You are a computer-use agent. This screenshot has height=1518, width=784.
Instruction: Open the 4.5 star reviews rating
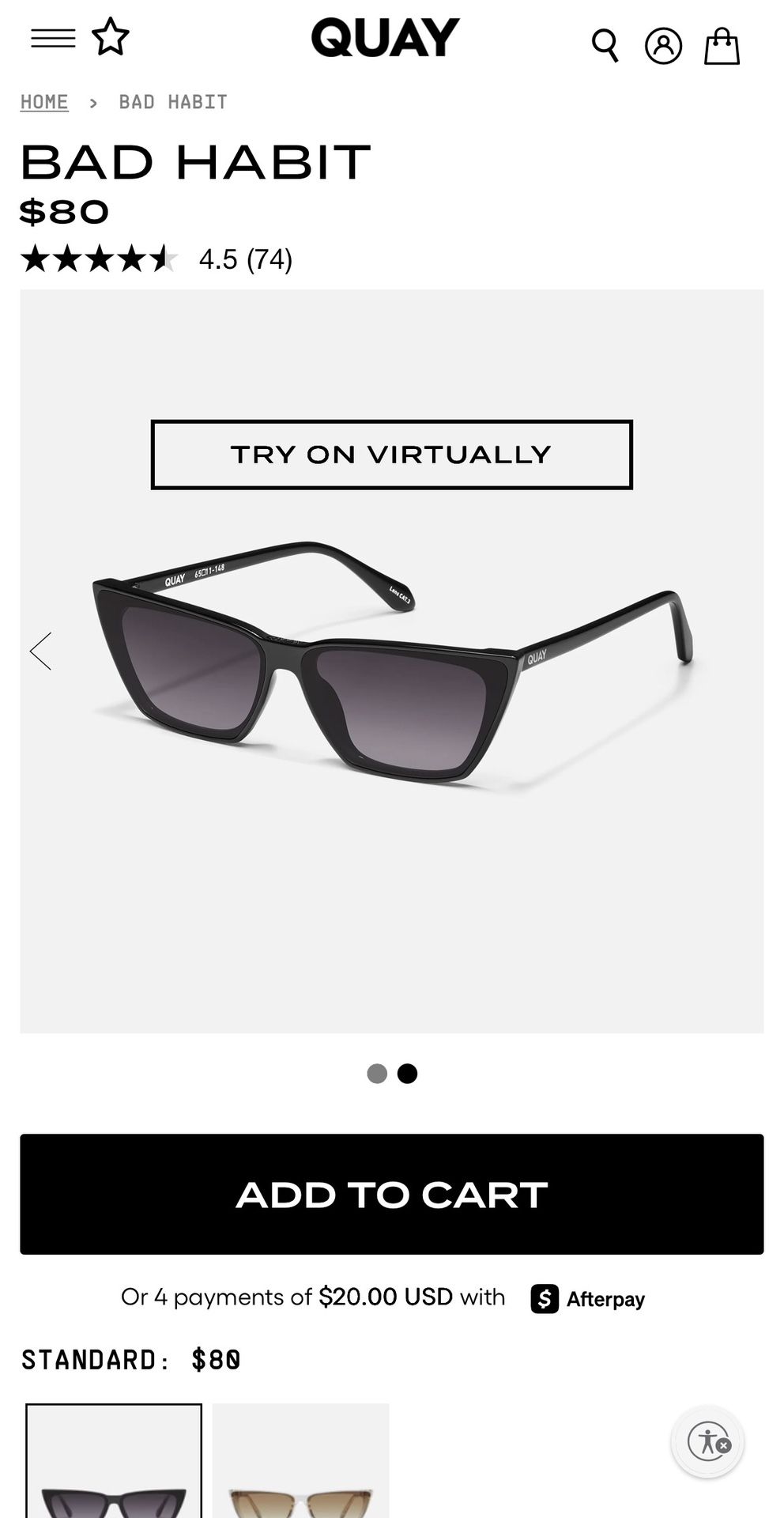click(x=156, y=259)
